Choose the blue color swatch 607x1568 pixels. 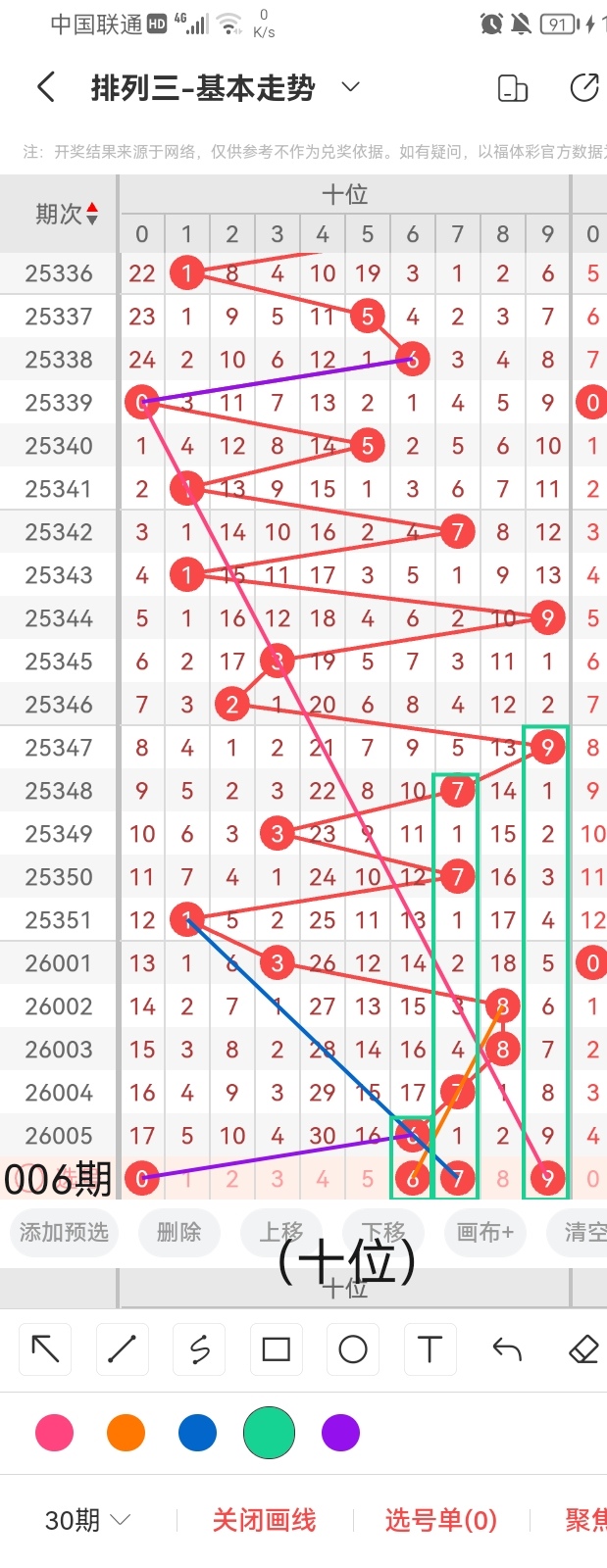(x=197, y=1433)
